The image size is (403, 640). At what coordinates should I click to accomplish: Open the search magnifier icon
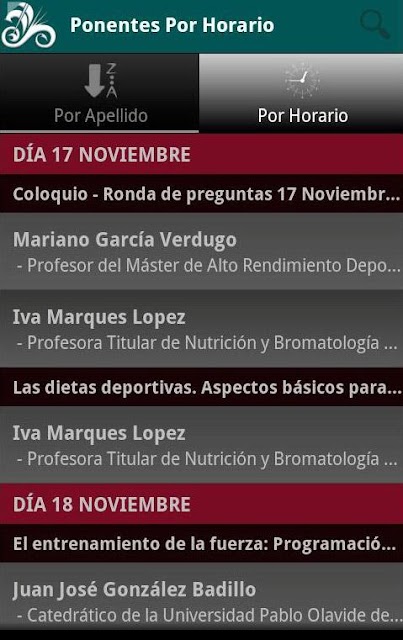click(x=374, y=24)
